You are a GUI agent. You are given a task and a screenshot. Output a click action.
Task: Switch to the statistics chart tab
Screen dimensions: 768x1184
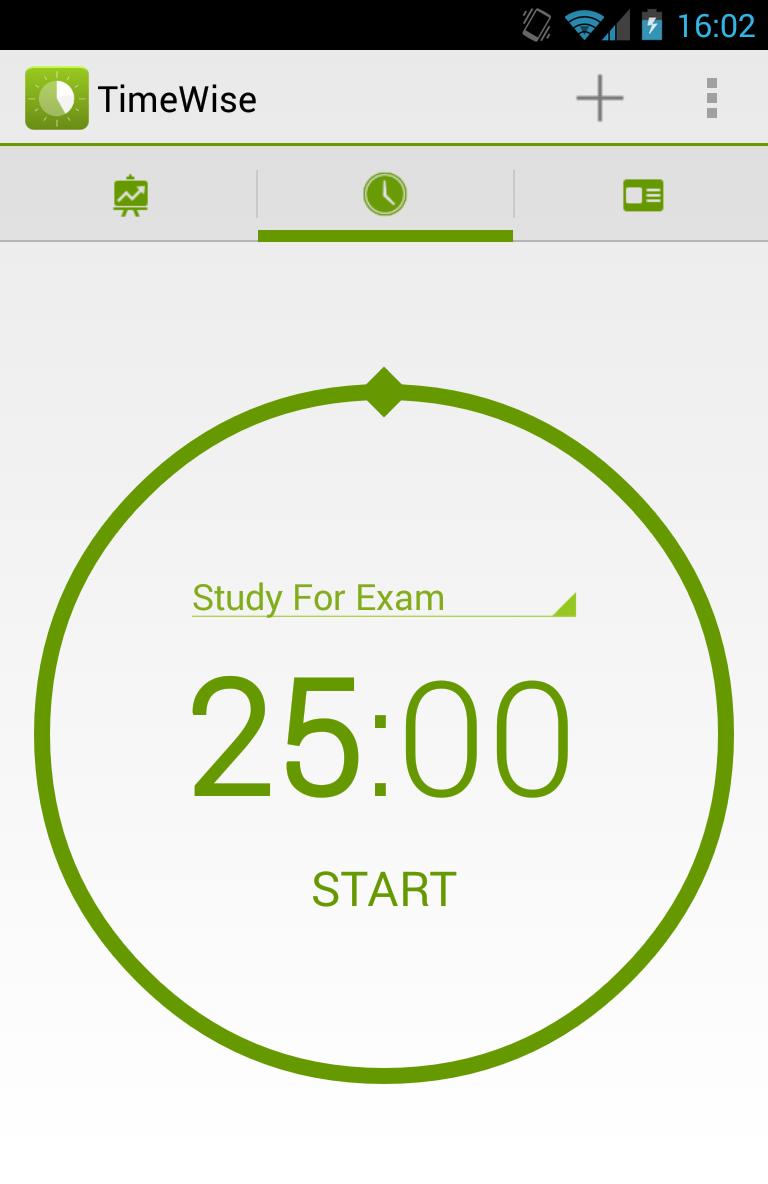130,195
